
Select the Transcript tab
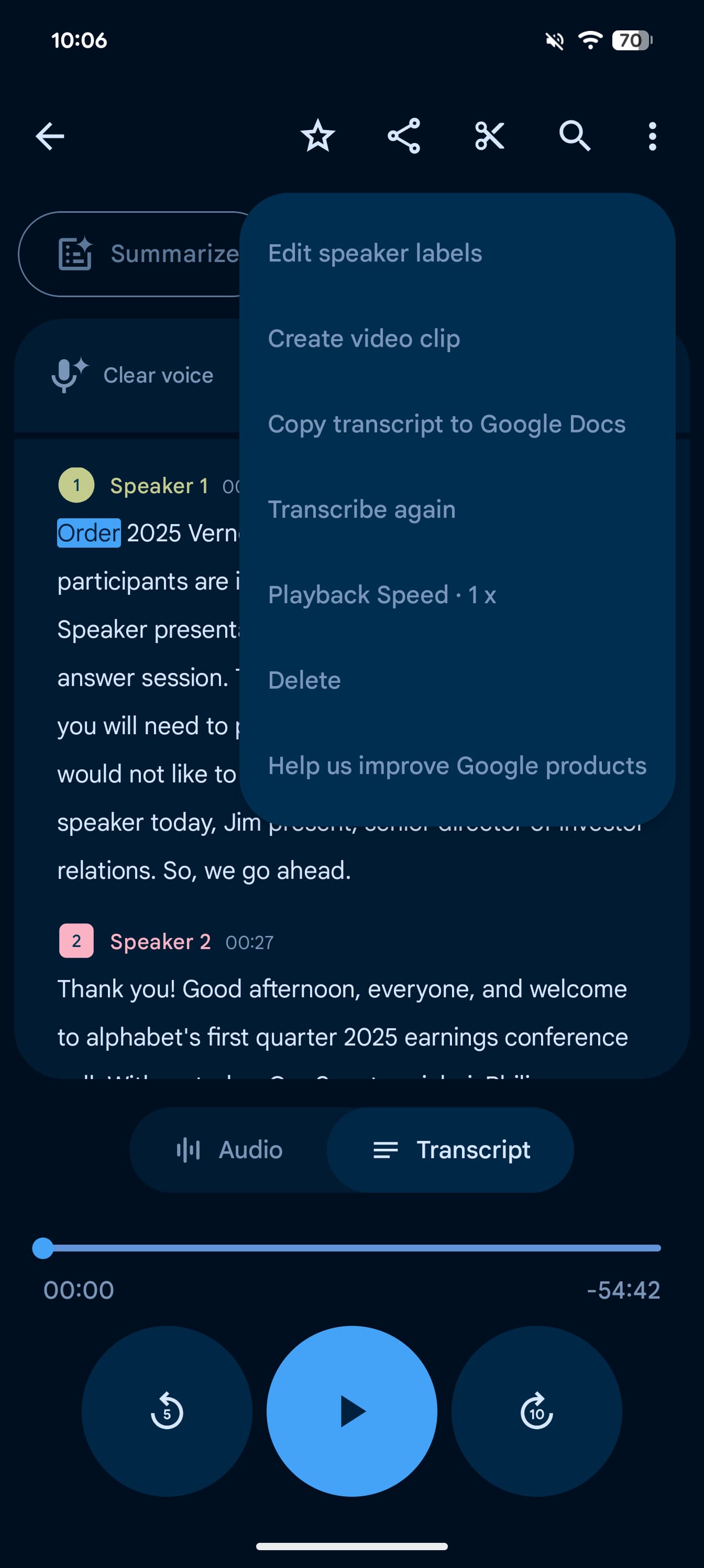[x=450, y=1150]
